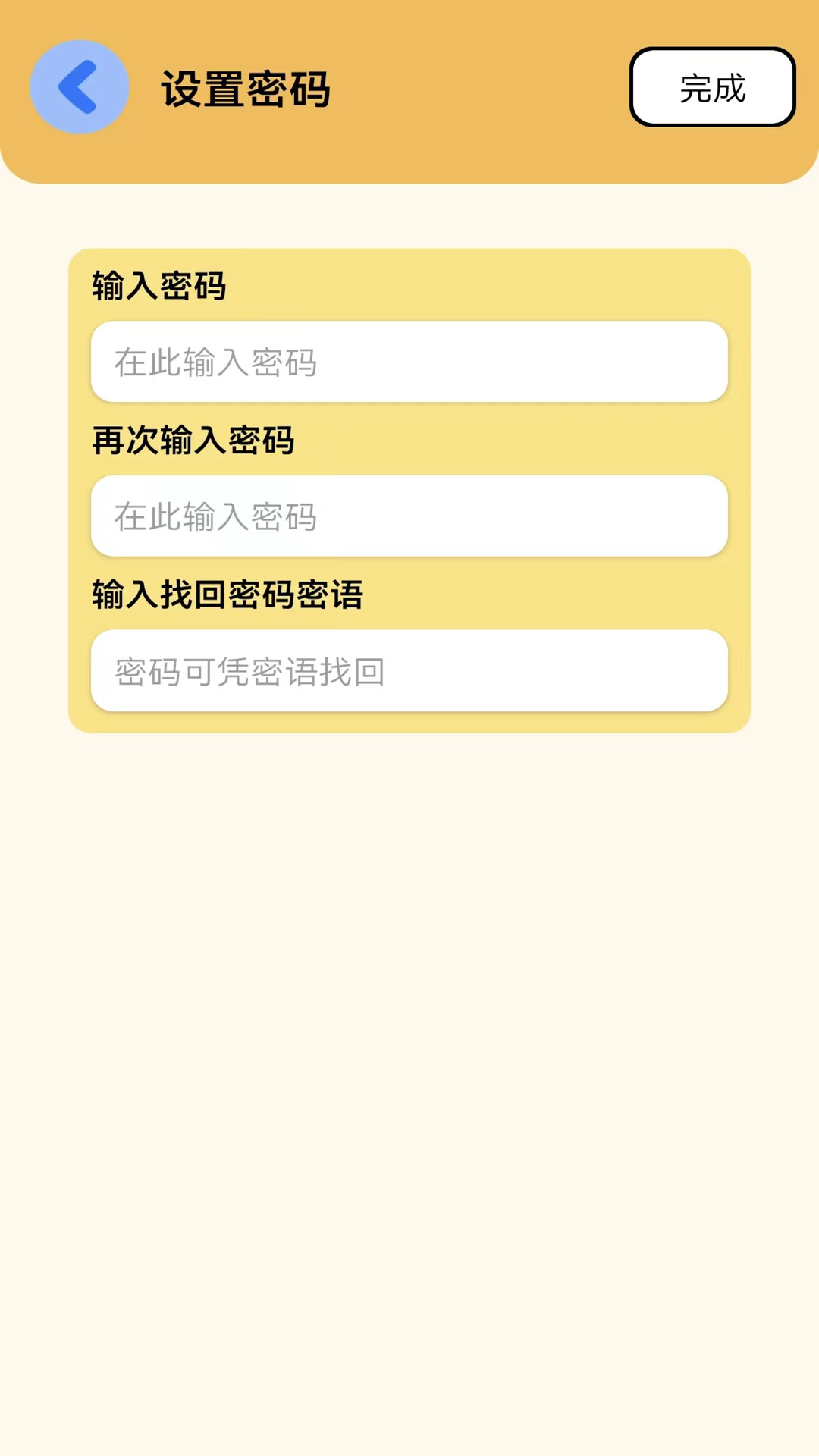
Task: Select the 密码可凭密语找回 input box
Action: click(x=409, y=672)
